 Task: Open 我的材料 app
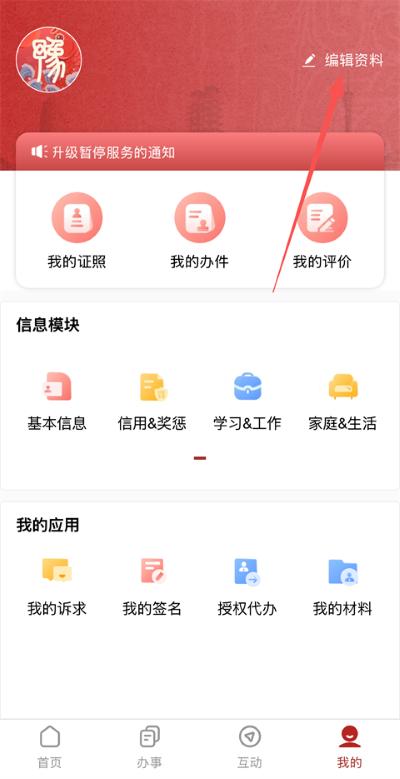pyautogui.click(x=343, y=587)
